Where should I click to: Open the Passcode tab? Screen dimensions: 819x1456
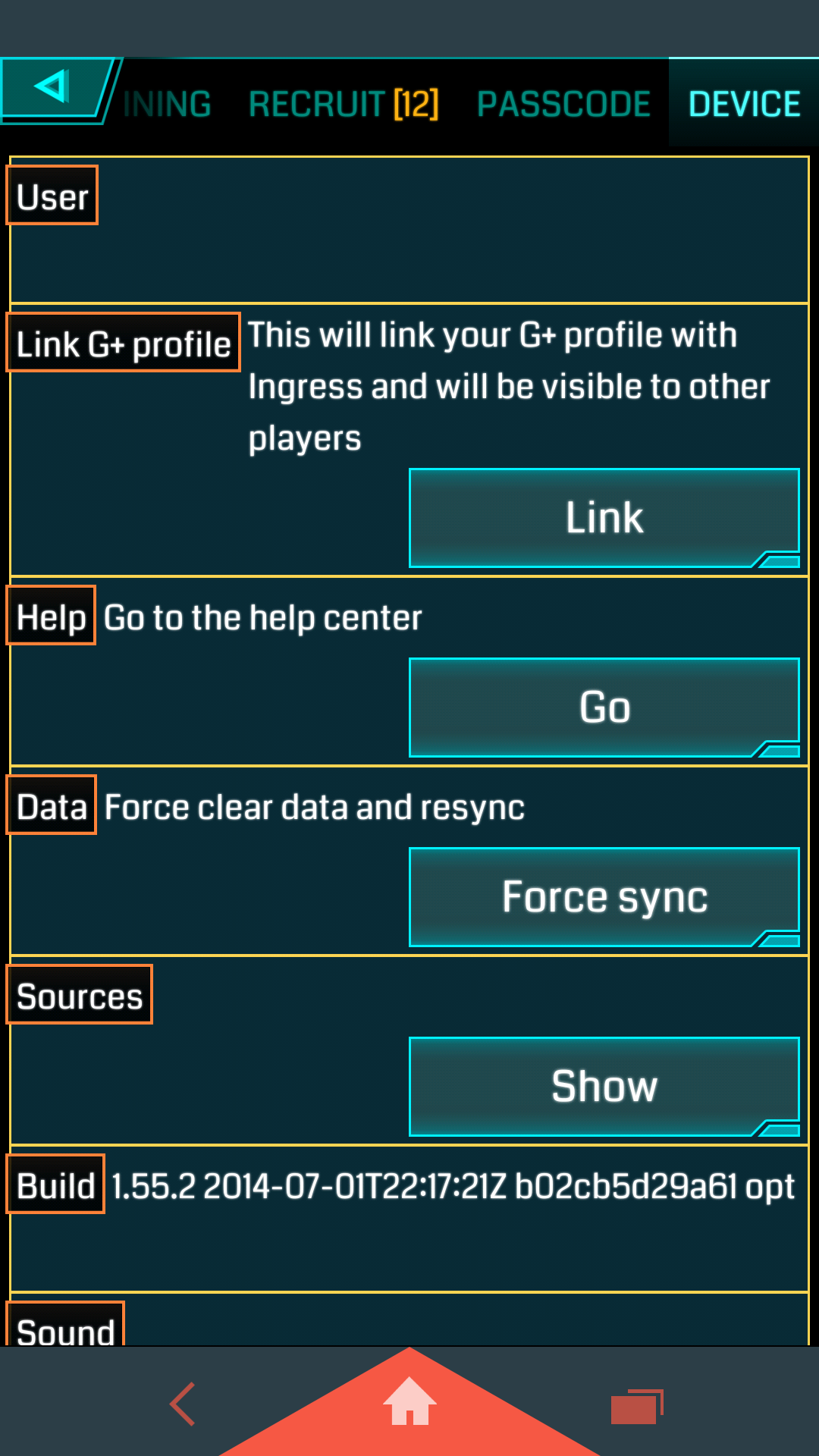563,104
